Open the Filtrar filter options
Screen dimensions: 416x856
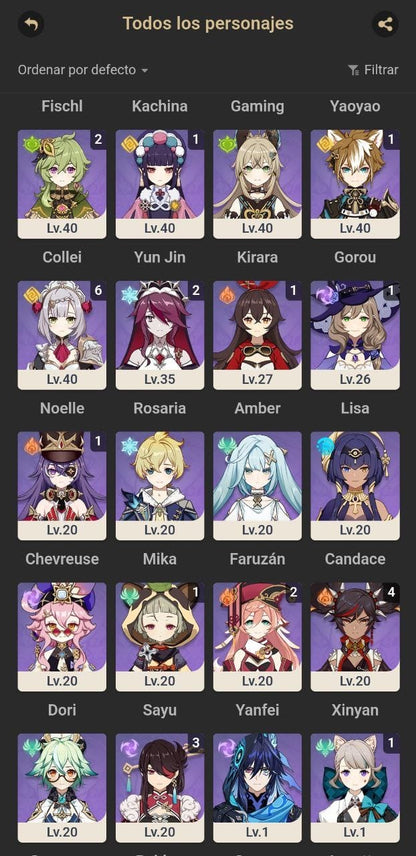[373, 70]
